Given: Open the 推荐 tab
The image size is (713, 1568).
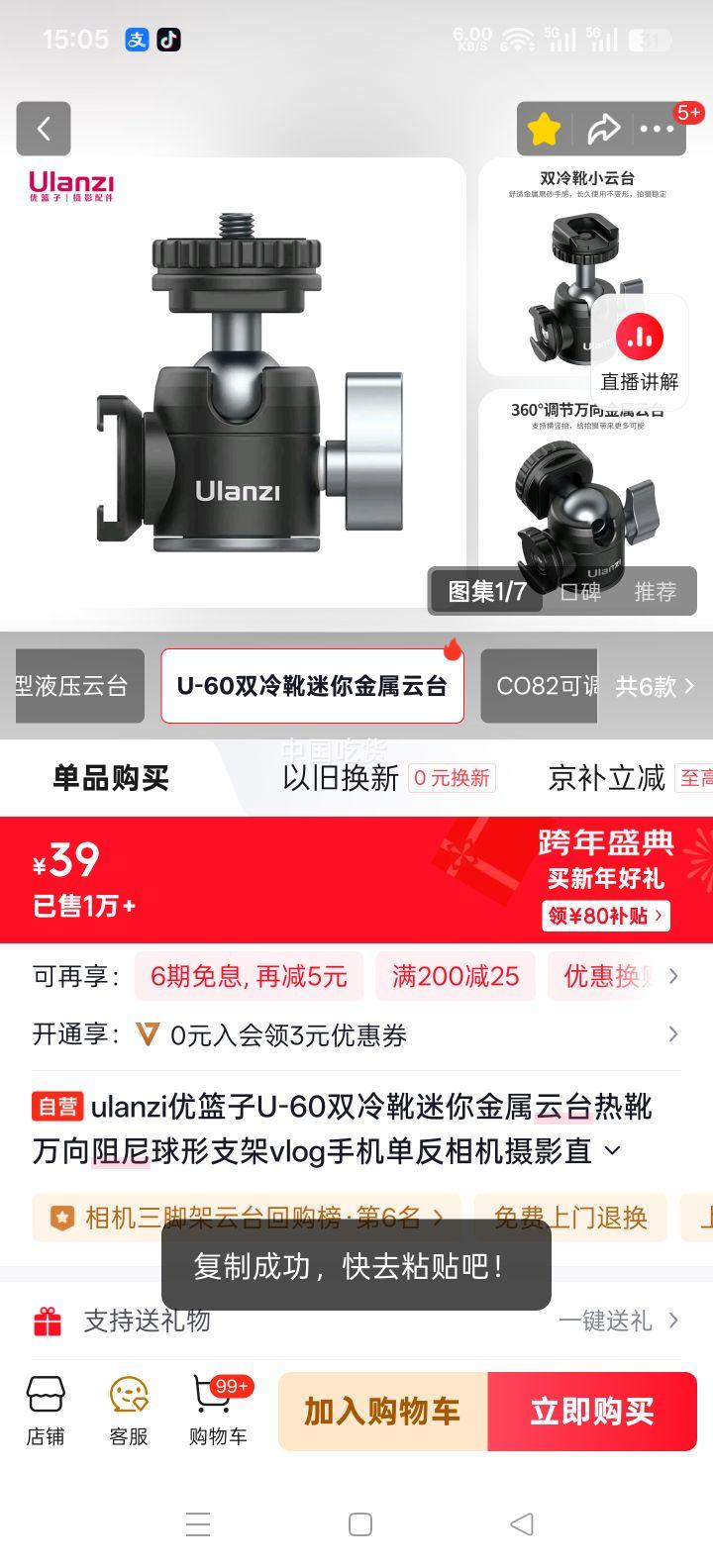Looking at the screenshot, I should pos(656,592).
